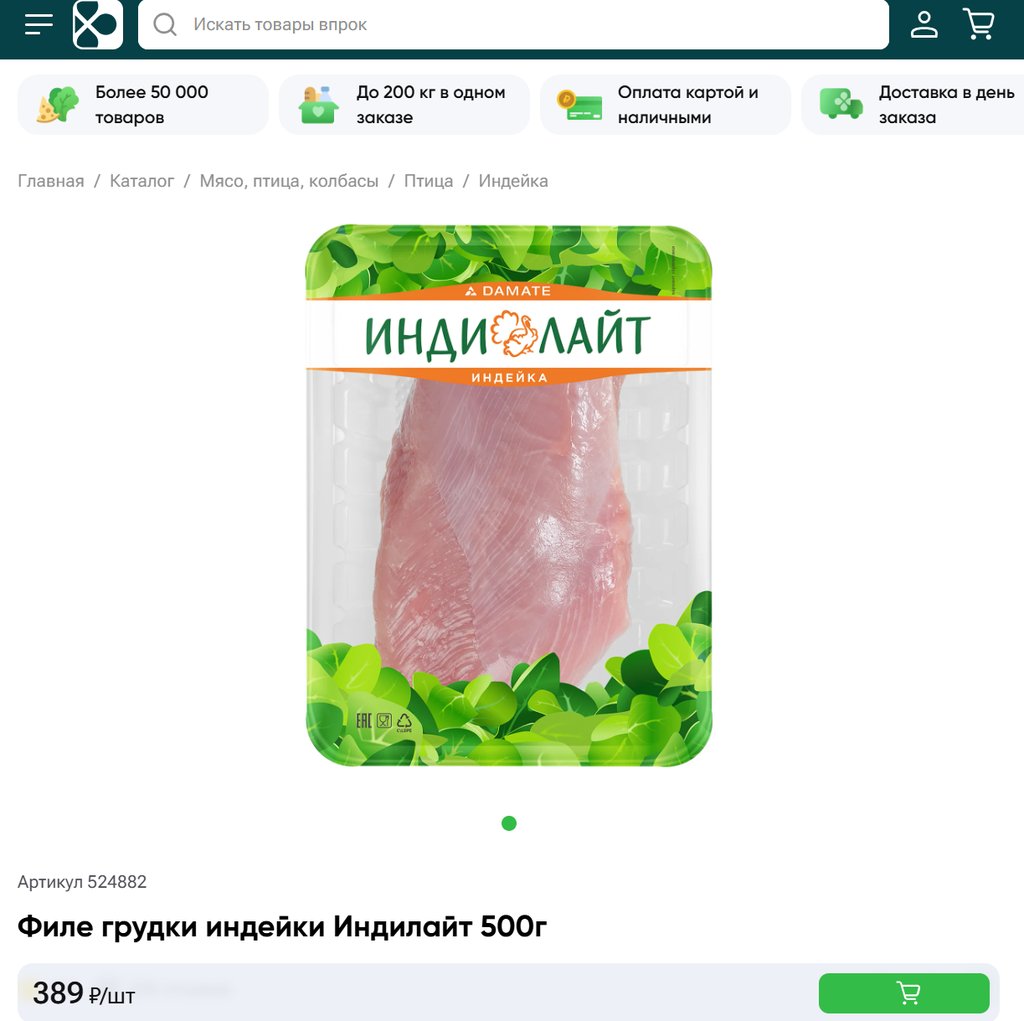The width and height of the screenshot is (1024, 1021).
Task: Open the turkey fillet product photo
Action: click(x=509, y=496)
